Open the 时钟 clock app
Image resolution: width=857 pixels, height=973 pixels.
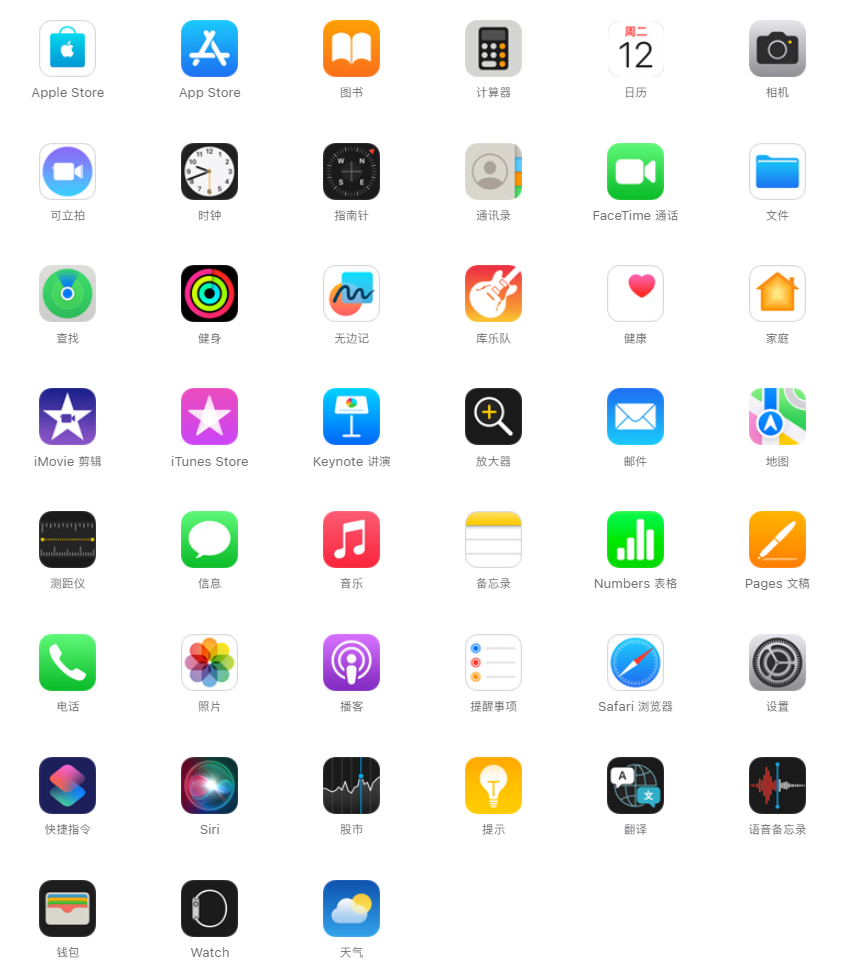[x=209, y=171]
